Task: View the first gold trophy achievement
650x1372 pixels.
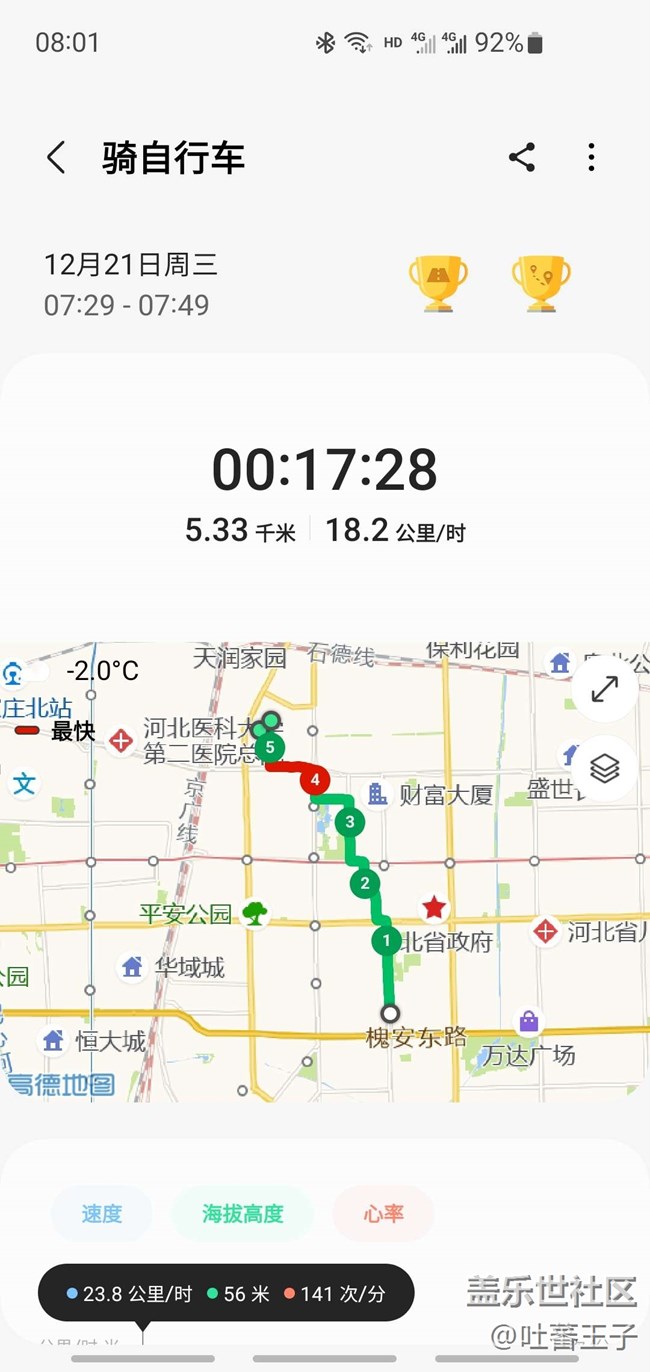Action: [438, 282]
